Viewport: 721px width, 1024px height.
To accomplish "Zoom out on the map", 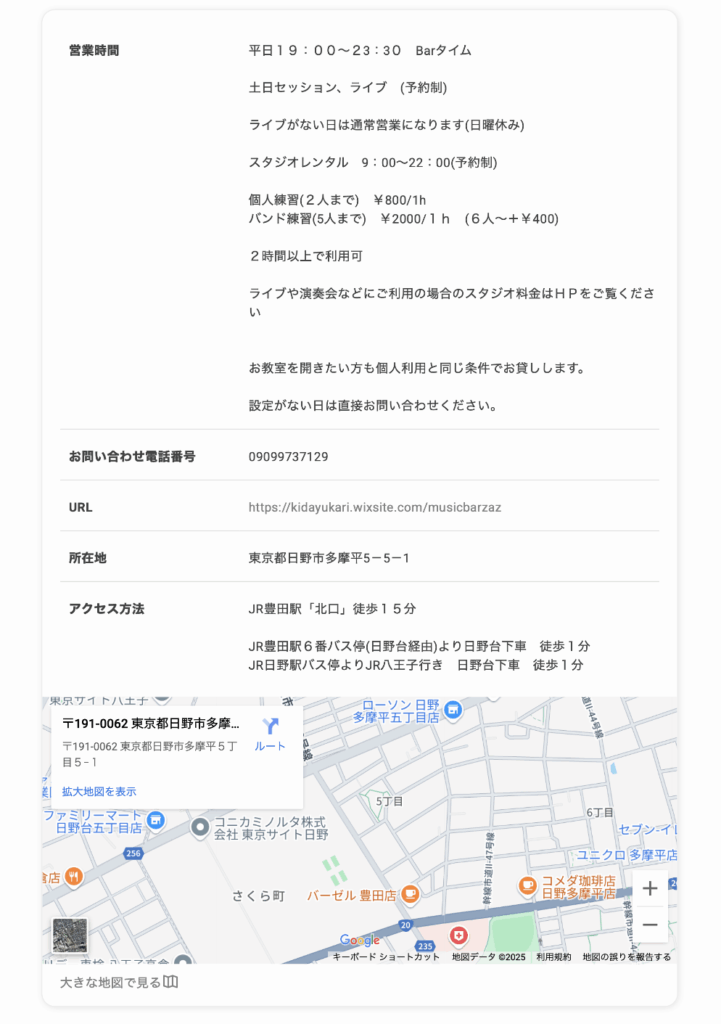I will point(650,925).
